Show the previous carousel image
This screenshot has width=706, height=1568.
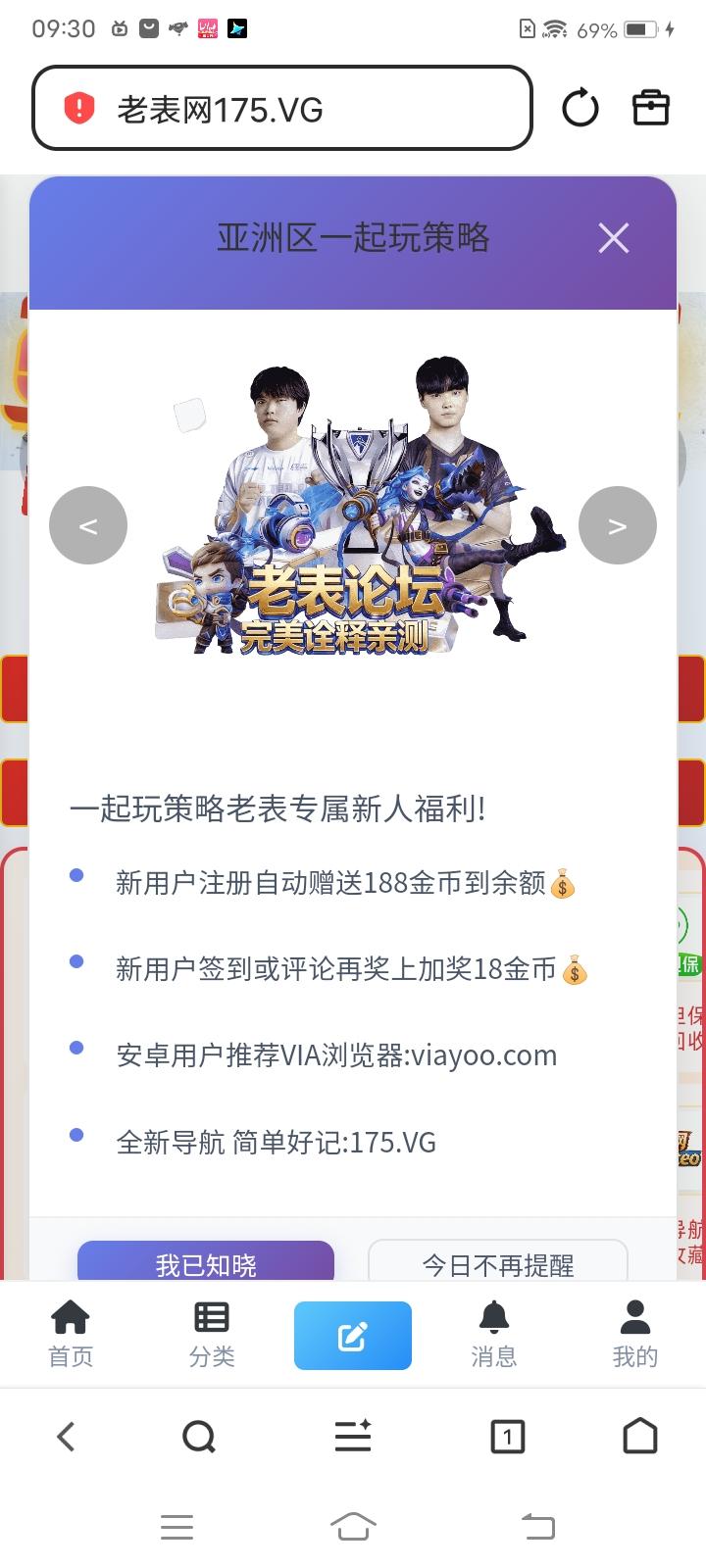pos(88,526)
